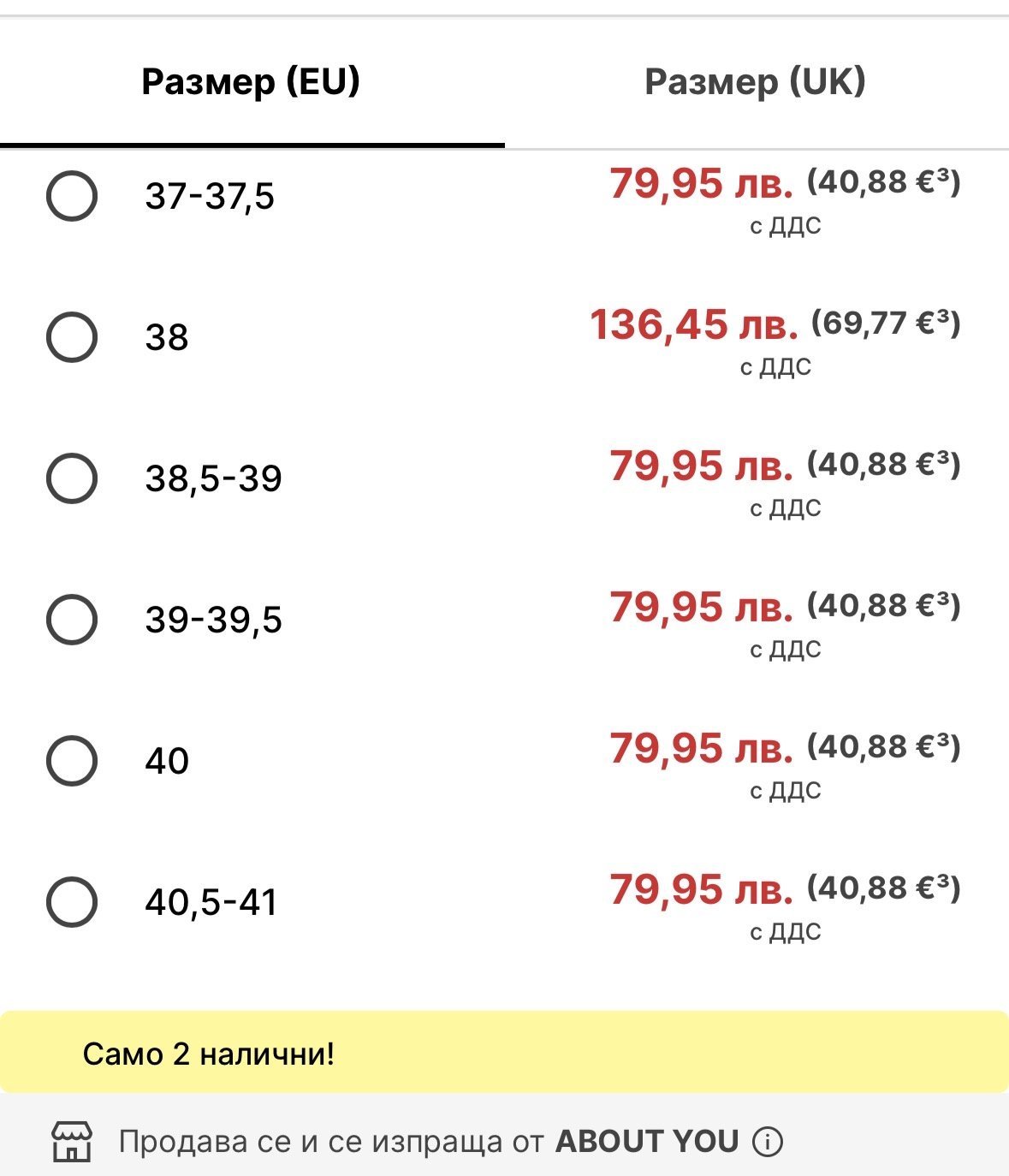This screenshot has width=1009, height=1176.
Task: Switch to the Размер (UK) tab
Action: [755, 82]
